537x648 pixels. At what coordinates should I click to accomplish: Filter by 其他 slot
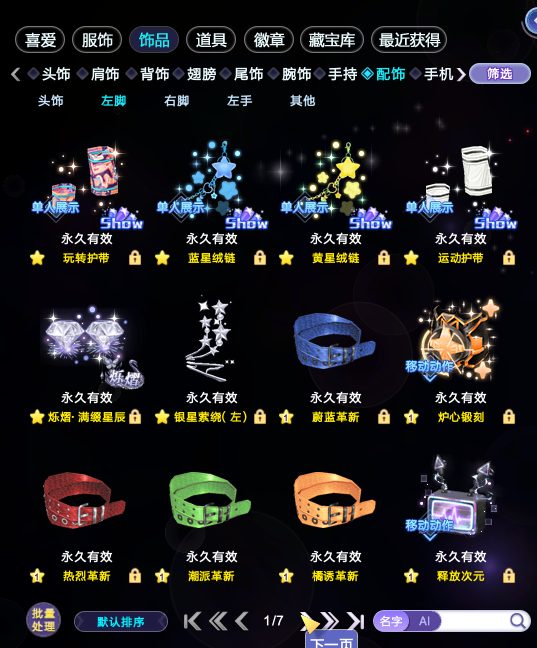click(303, 101)
